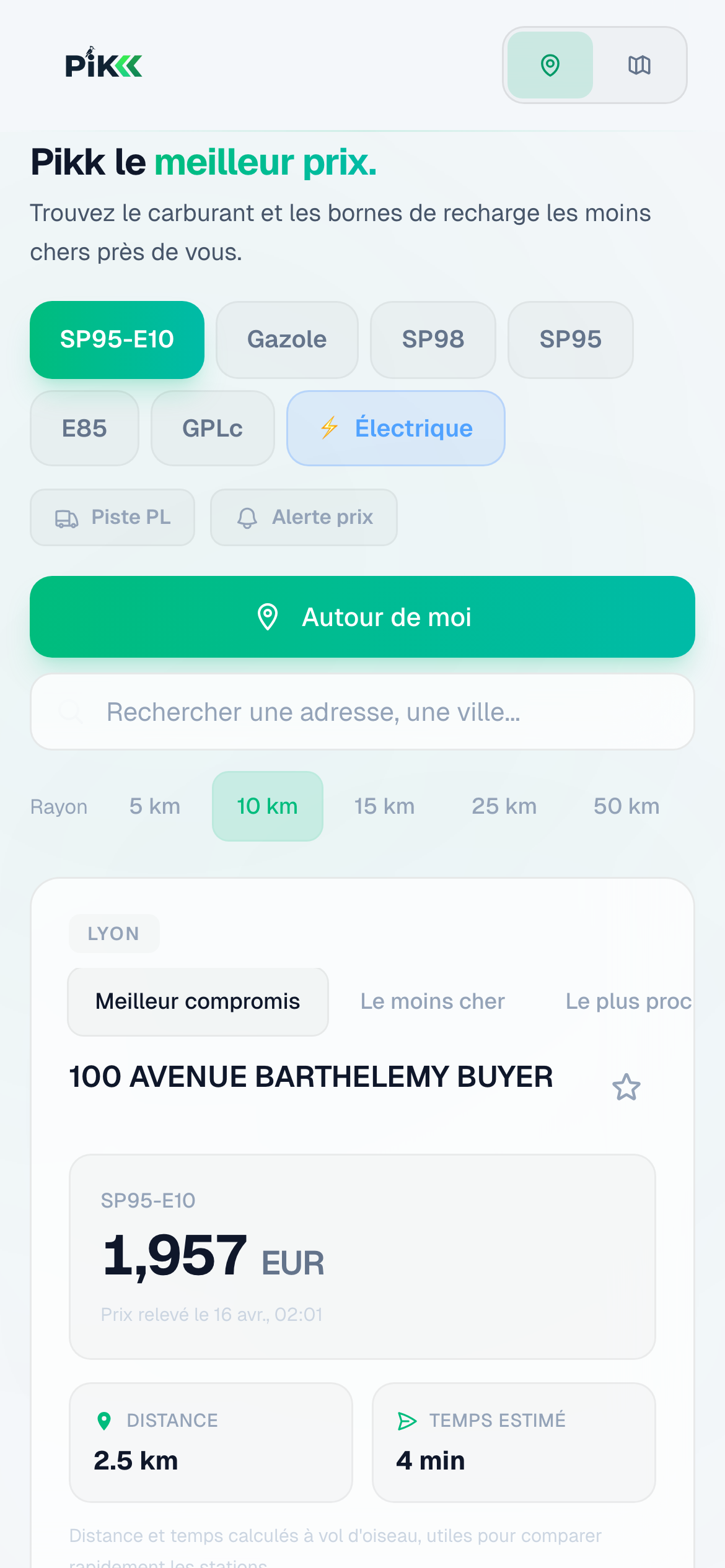The image size is (725, 1568).
Task: Open Alerte prix
Action: click(x=304, y=517)
